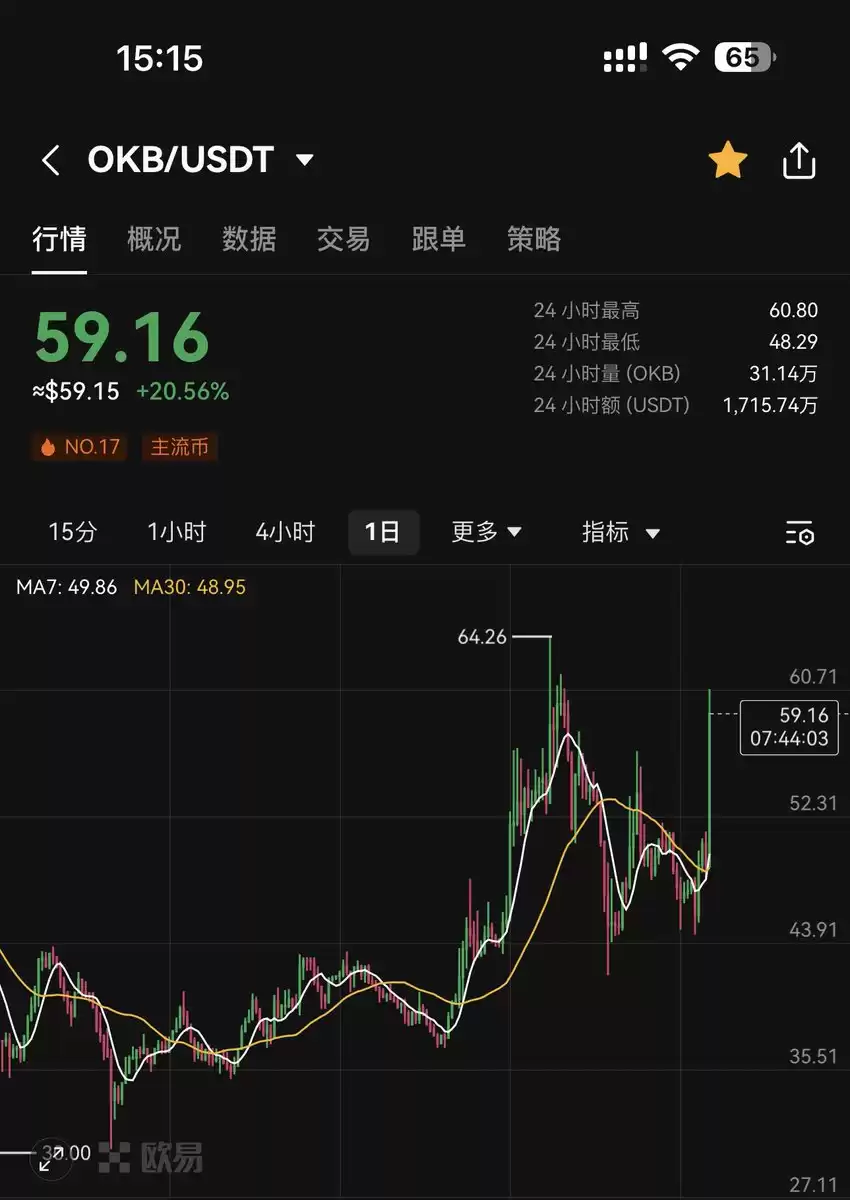Toggle the favorite star
This screenshot has height=1200, width=850.
coord(728,160)
